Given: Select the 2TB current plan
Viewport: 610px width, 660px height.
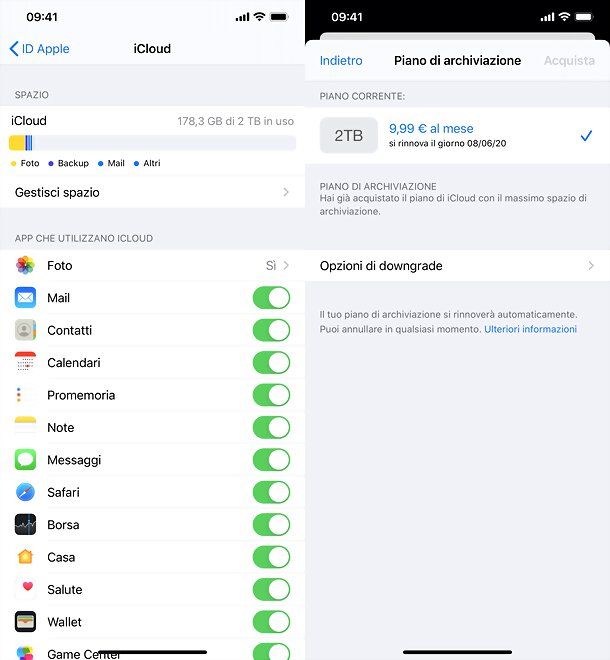Looking at the screenshot, I should [457, 136].
